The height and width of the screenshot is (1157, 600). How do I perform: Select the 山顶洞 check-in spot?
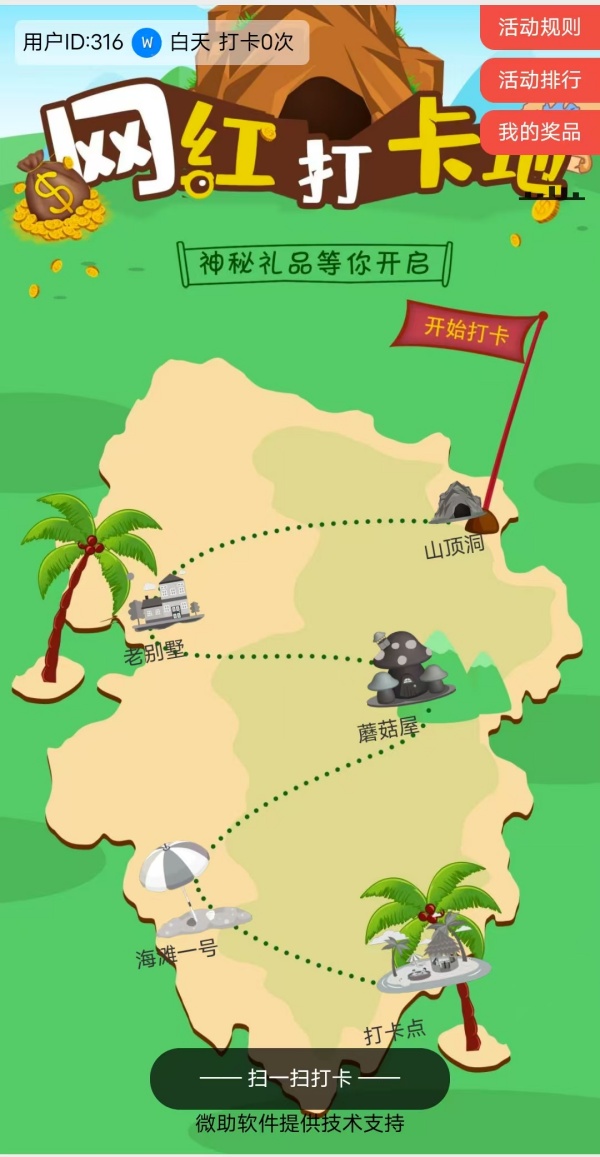tap(458, 505)
